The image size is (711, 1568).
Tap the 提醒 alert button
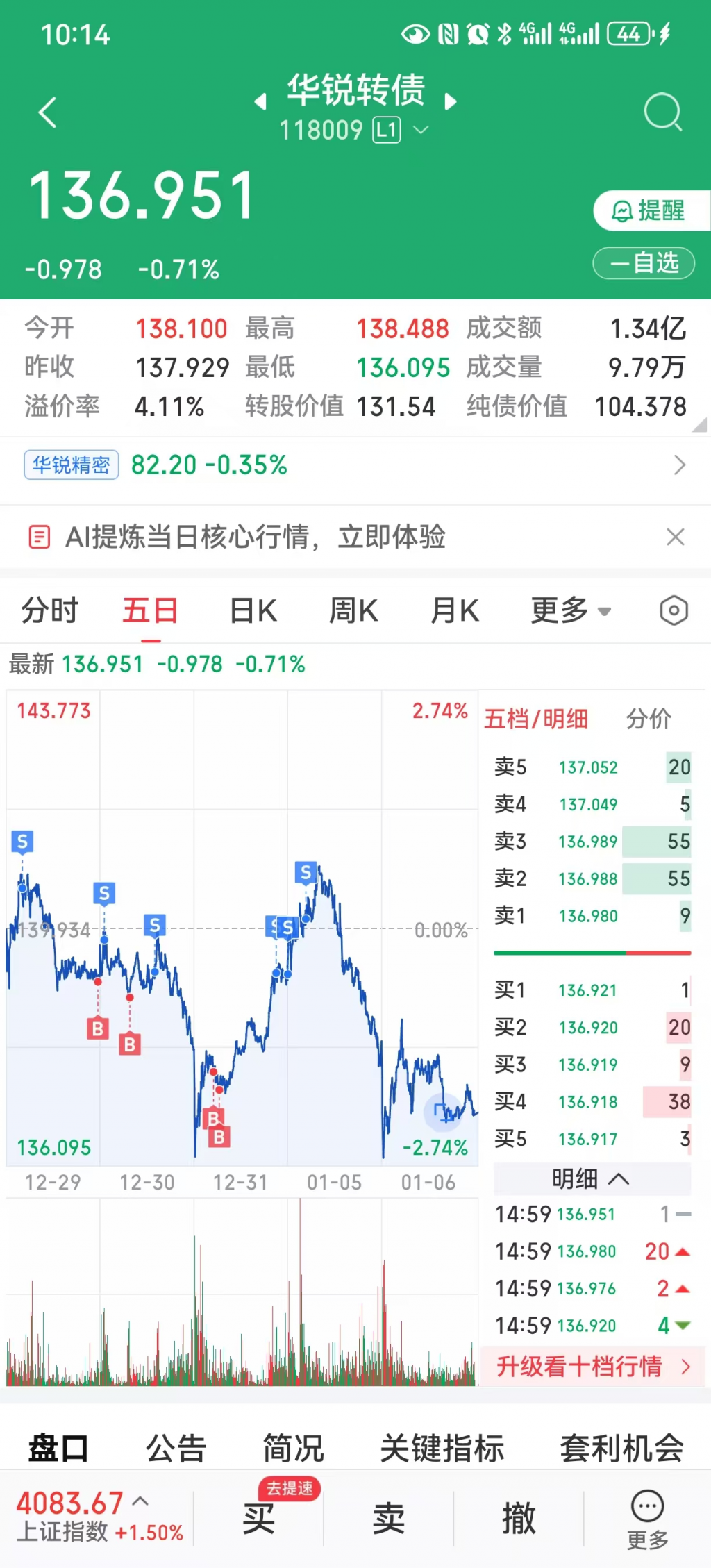(649, 210)
